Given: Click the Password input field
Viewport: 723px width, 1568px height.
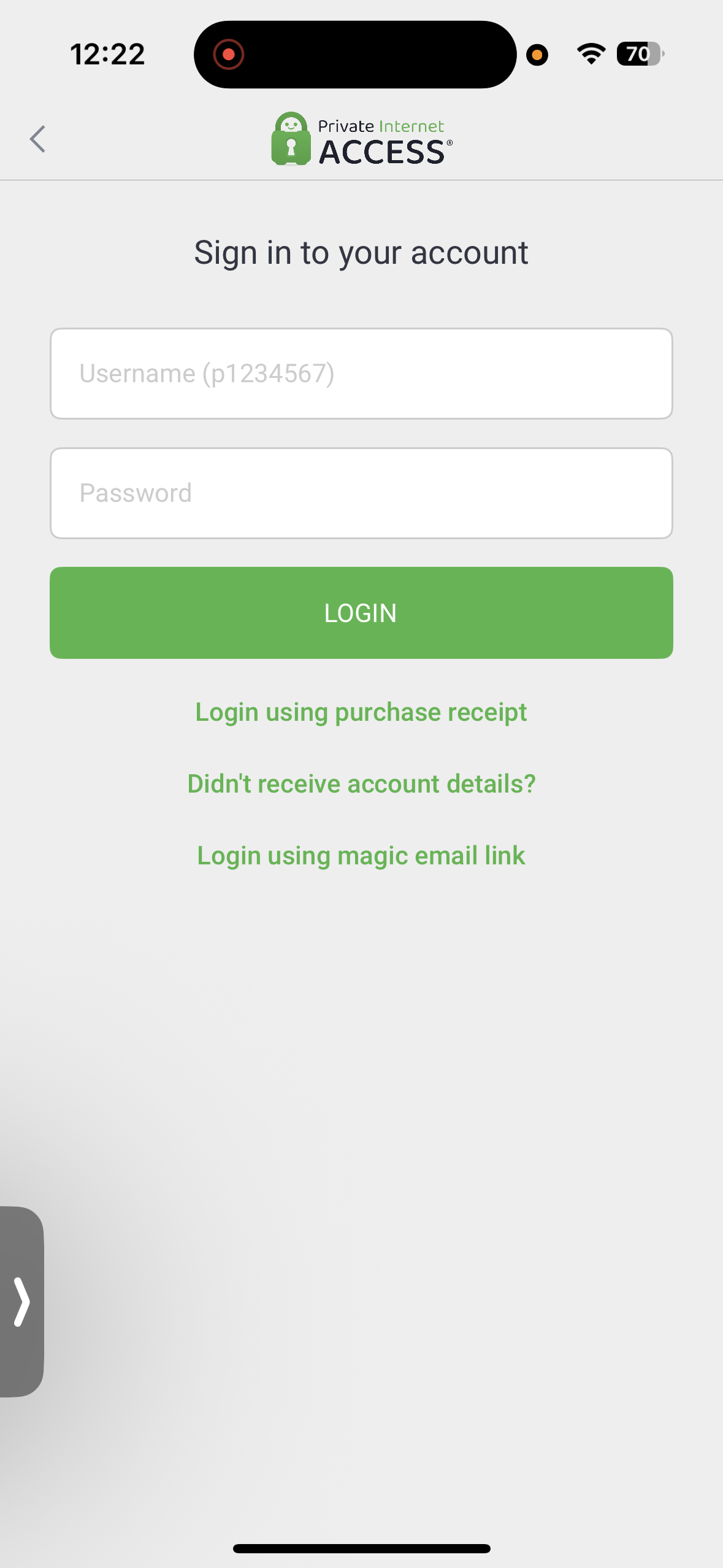Looking at the screenshot, I should (361, 493).
